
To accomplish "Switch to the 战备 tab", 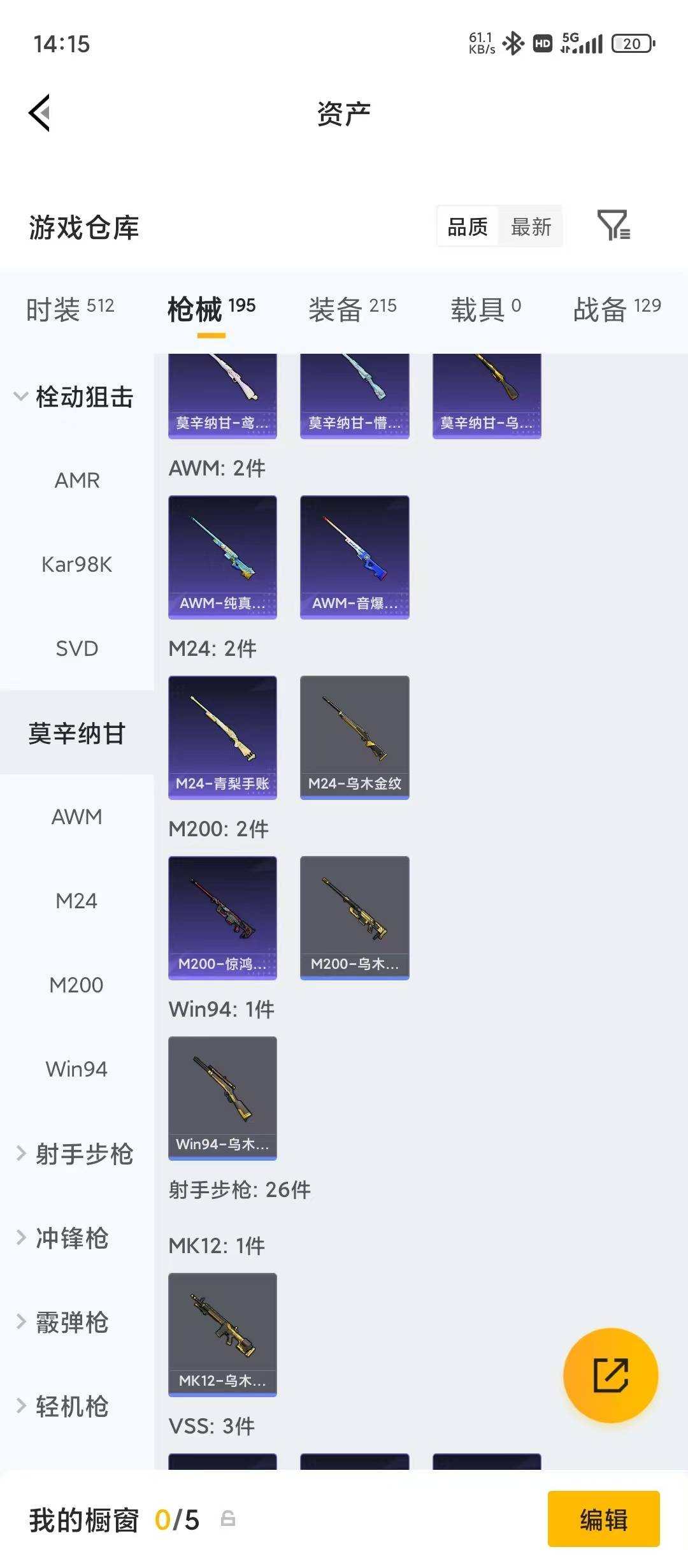I will 617,309.
